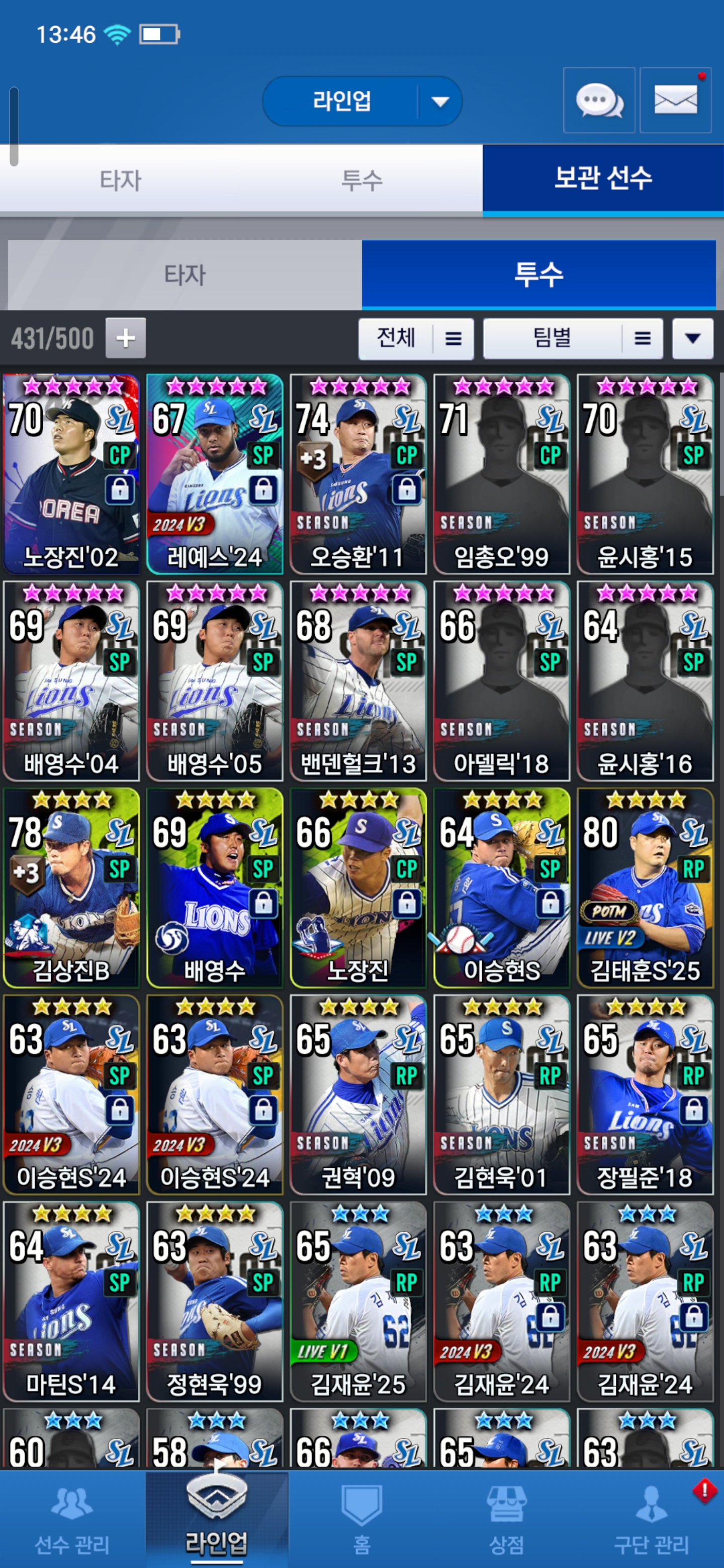Select the 타자 sub-tab under 보관 선수

pyautogui.click(x=185, y=274)
